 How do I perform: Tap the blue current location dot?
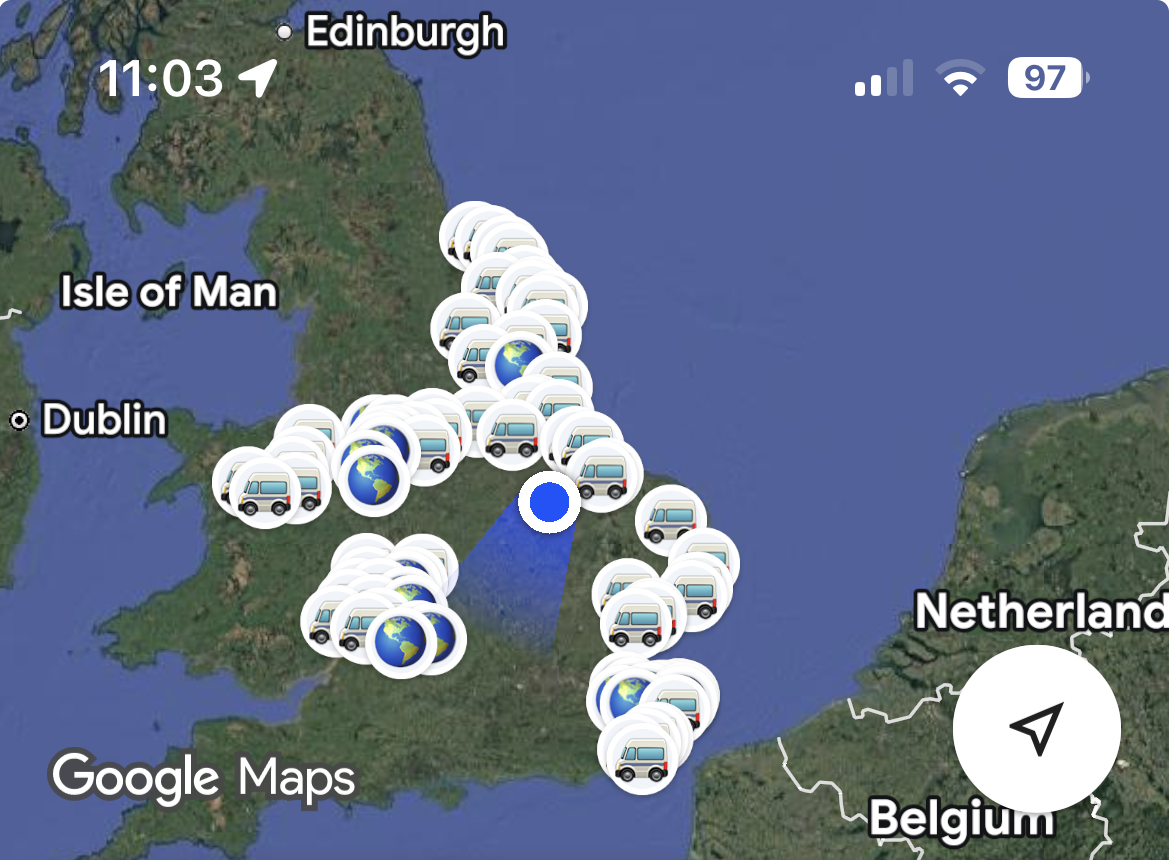pos(549,502)
